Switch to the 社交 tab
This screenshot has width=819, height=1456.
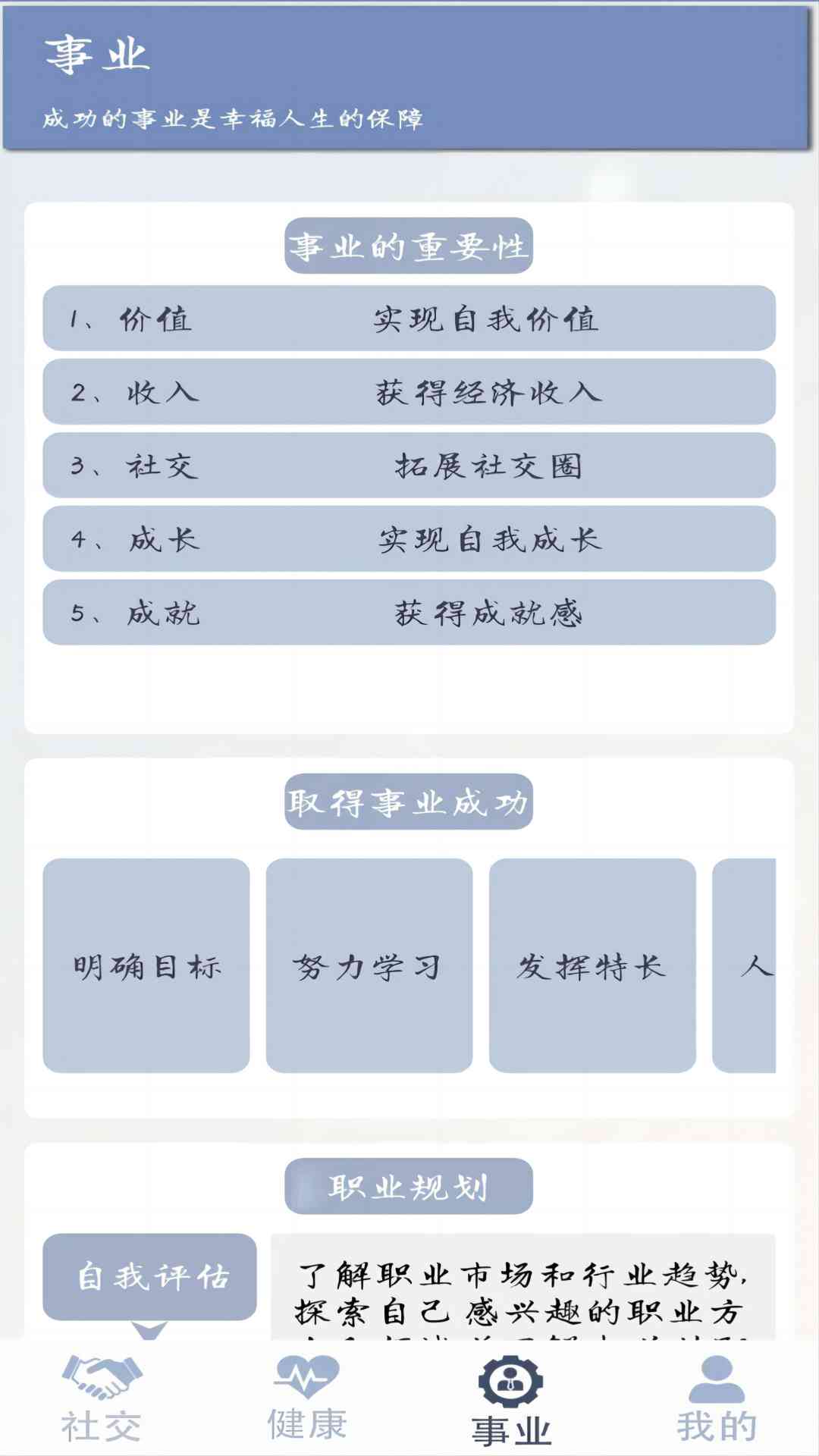(x=102, y=1399)
